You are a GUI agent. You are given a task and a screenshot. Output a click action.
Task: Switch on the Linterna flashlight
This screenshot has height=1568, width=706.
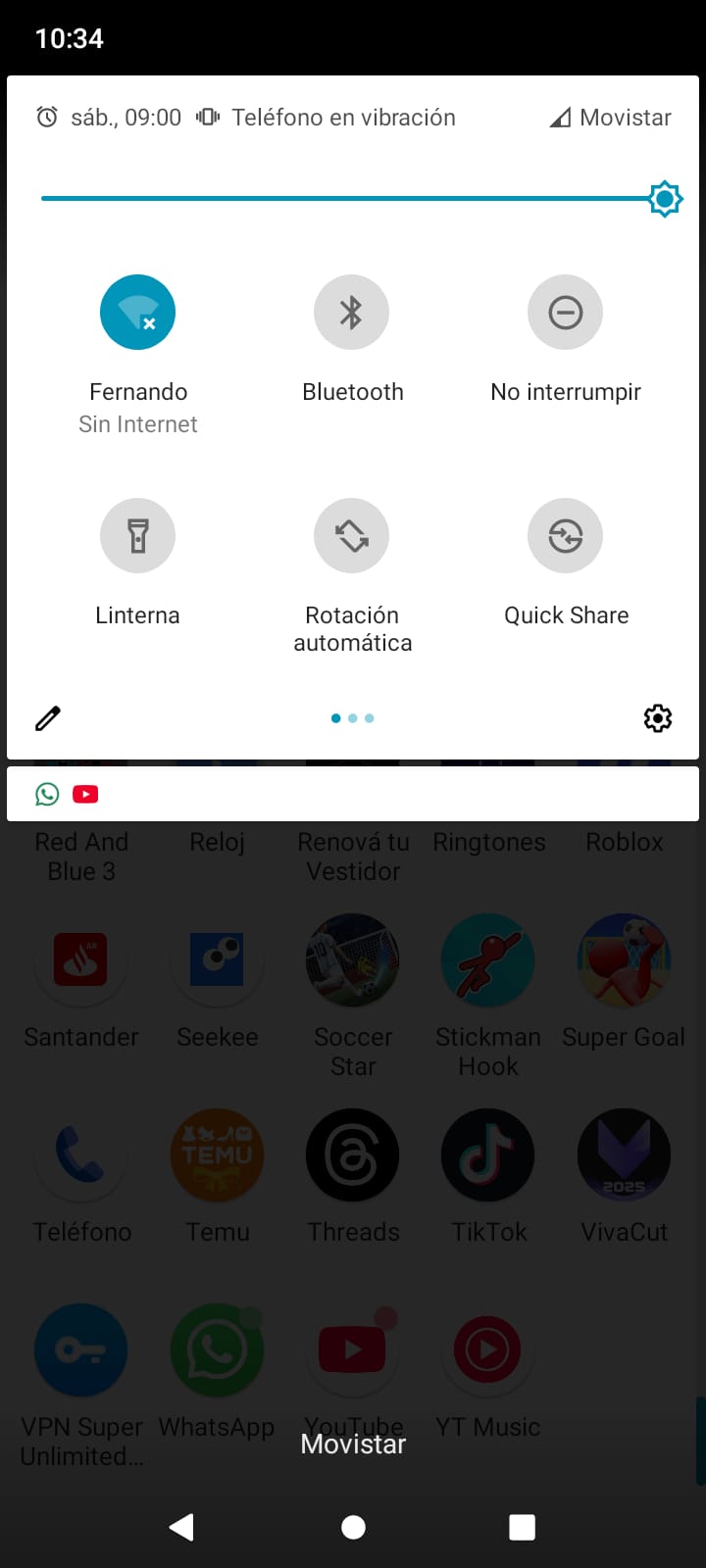[x=137, y=536]
